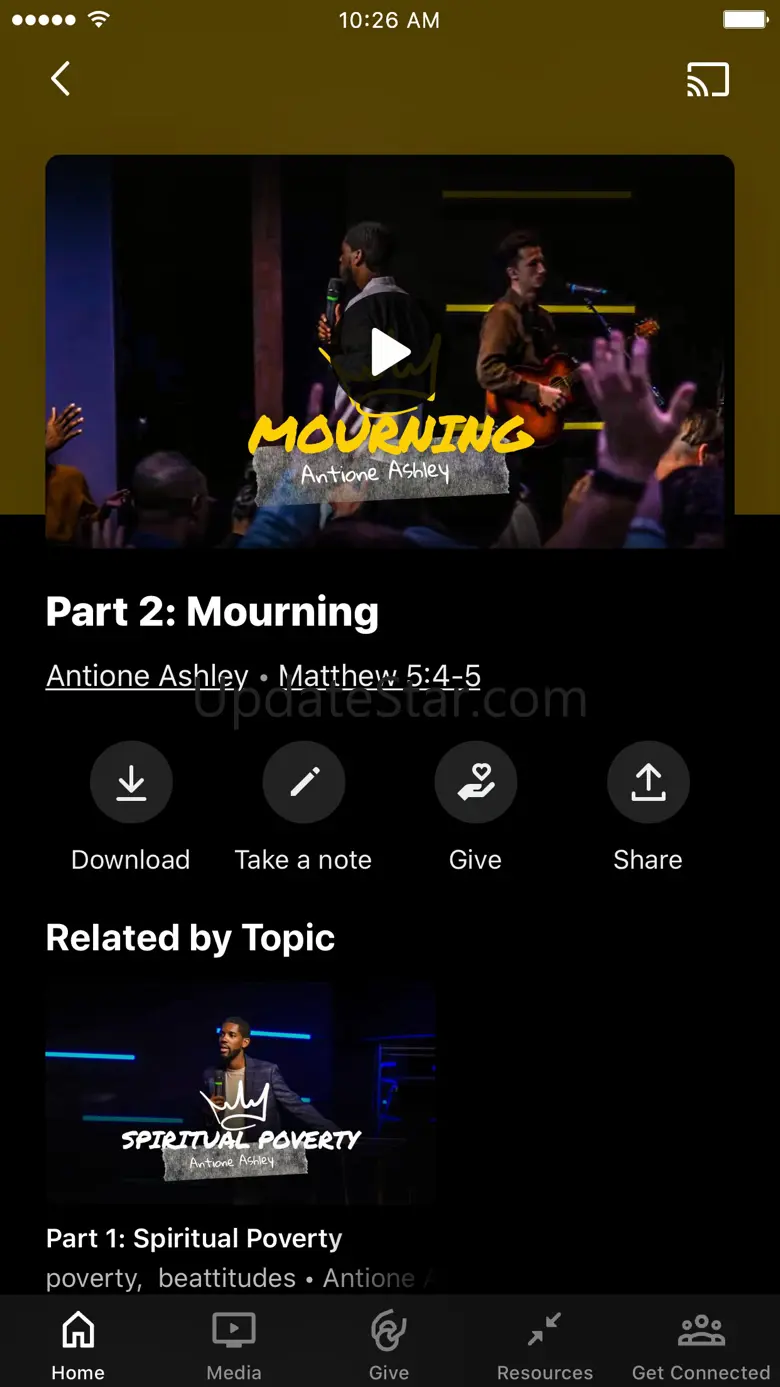Play the Mourning sermon video

coord(390,352)
